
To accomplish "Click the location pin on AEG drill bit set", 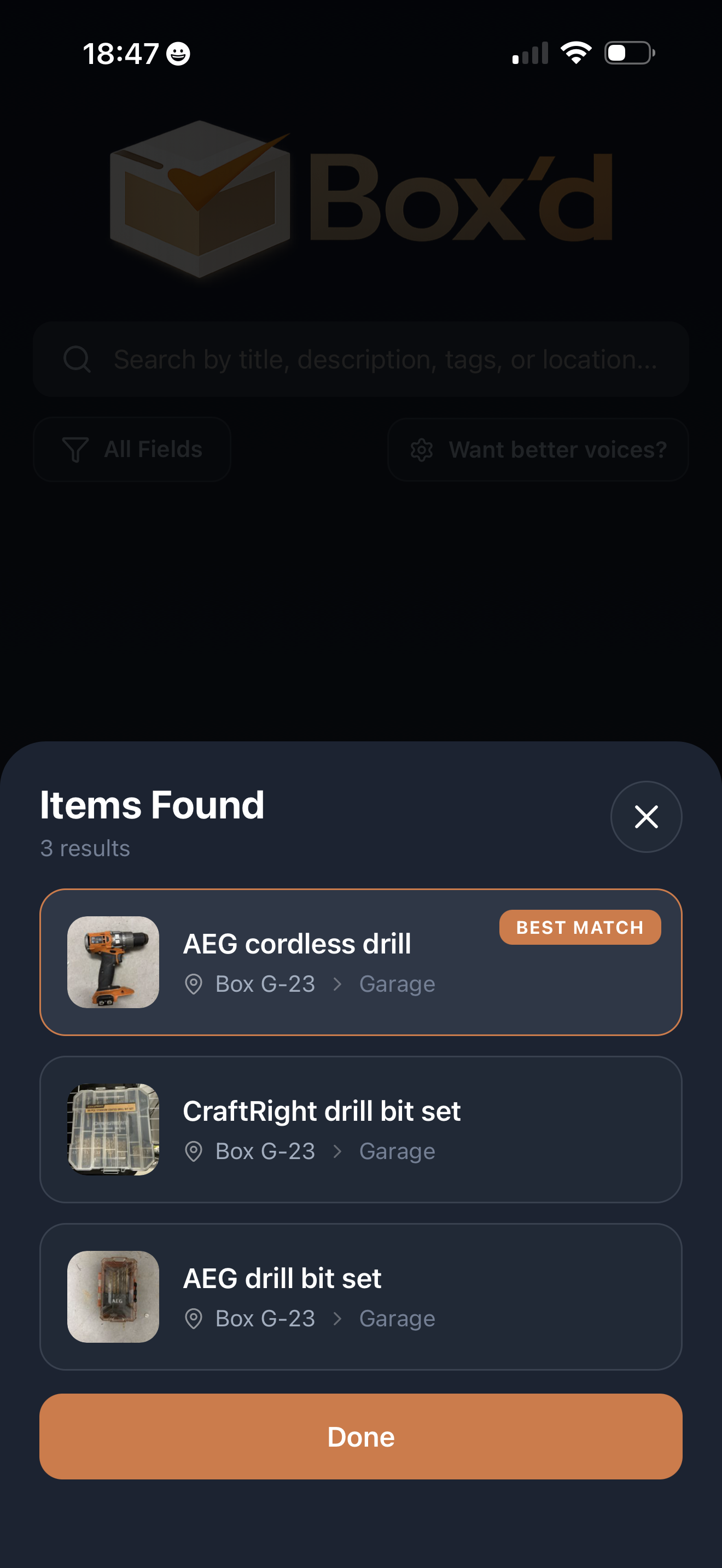I will (x=194, y=1319).
